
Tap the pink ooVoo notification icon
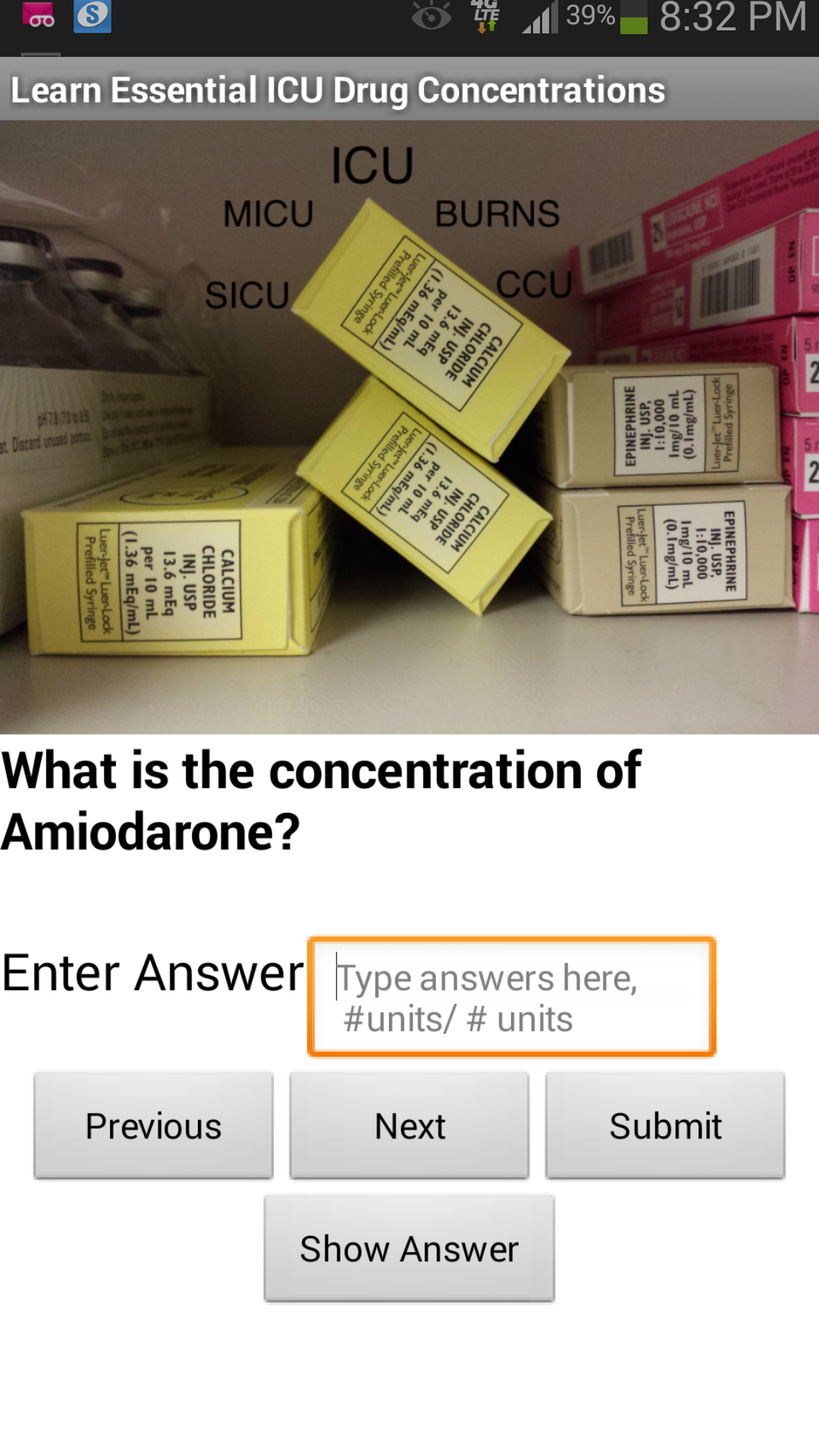(36, 17)
